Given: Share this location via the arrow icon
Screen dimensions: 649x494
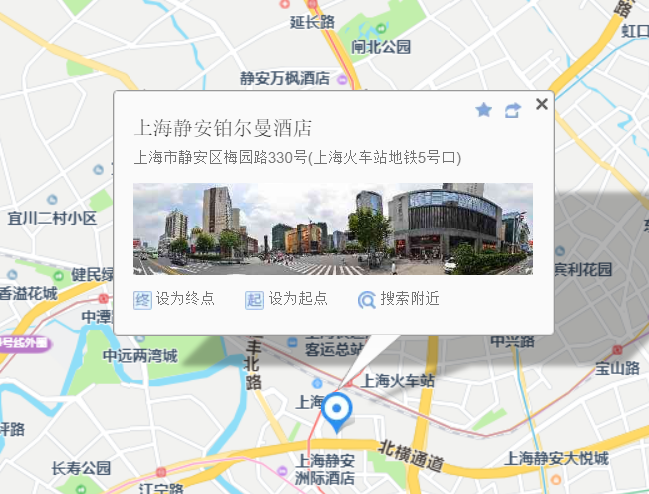Looking at the screenshot, I should 513,110.
